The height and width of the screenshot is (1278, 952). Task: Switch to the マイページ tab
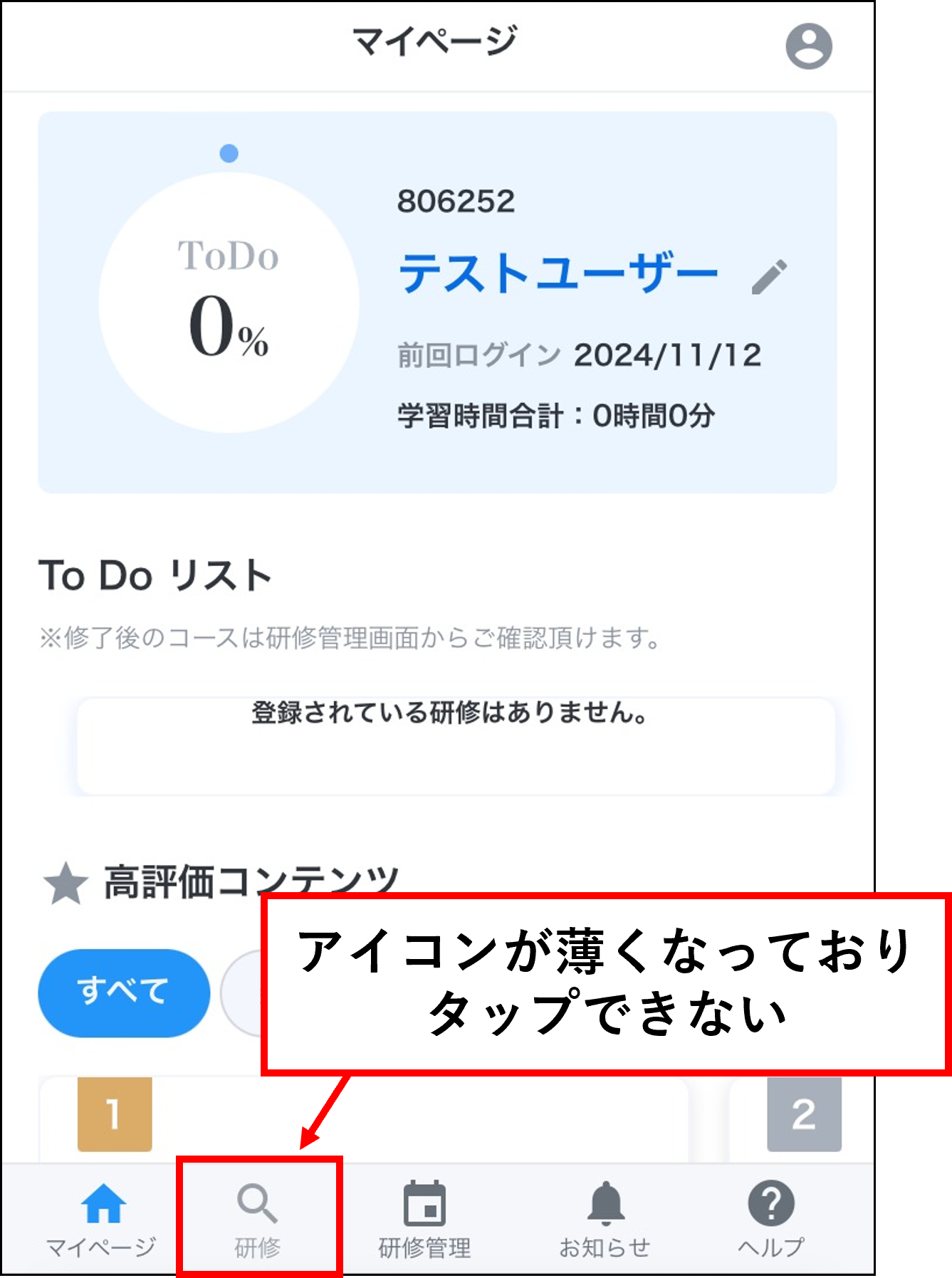tap(102, 1219)
